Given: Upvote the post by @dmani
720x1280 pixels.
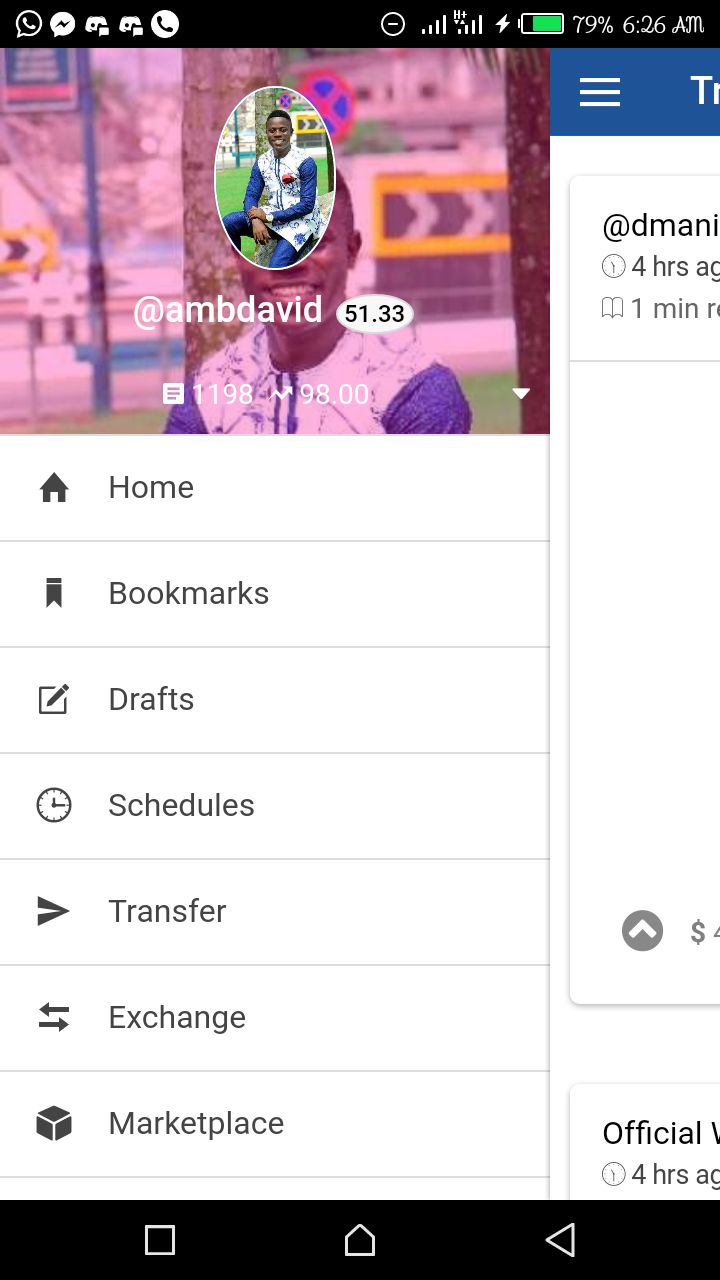Looking at the screenshot, I should (642, 931).
